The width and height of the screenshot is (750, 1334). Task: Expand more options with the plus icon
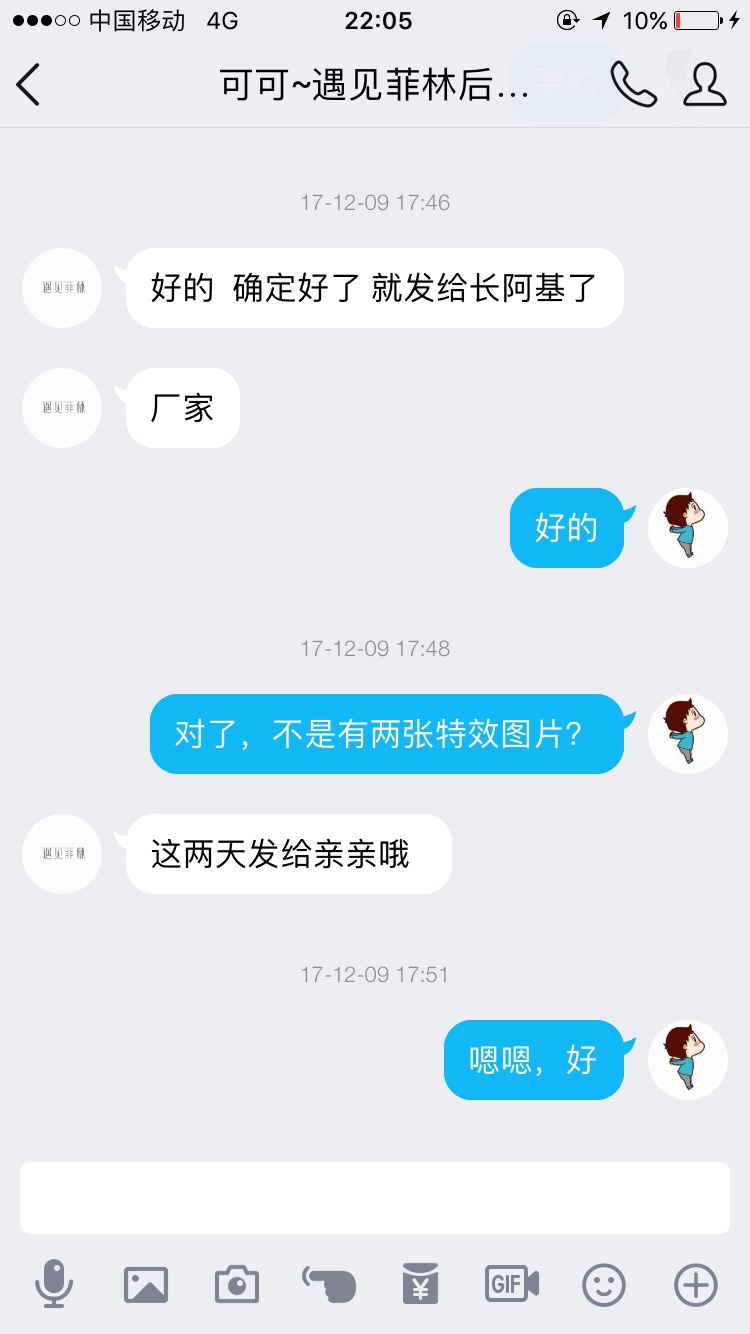(696, 1284)
